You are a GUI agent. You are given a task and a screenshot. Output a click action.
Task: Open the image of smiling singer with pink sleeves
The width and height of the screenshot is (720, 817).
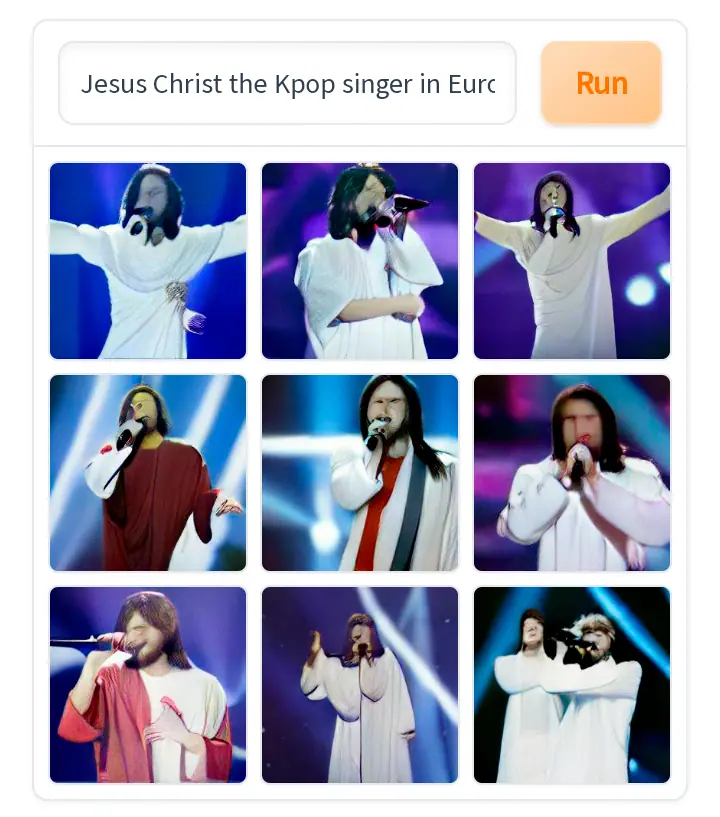click(x=148, y=685)
